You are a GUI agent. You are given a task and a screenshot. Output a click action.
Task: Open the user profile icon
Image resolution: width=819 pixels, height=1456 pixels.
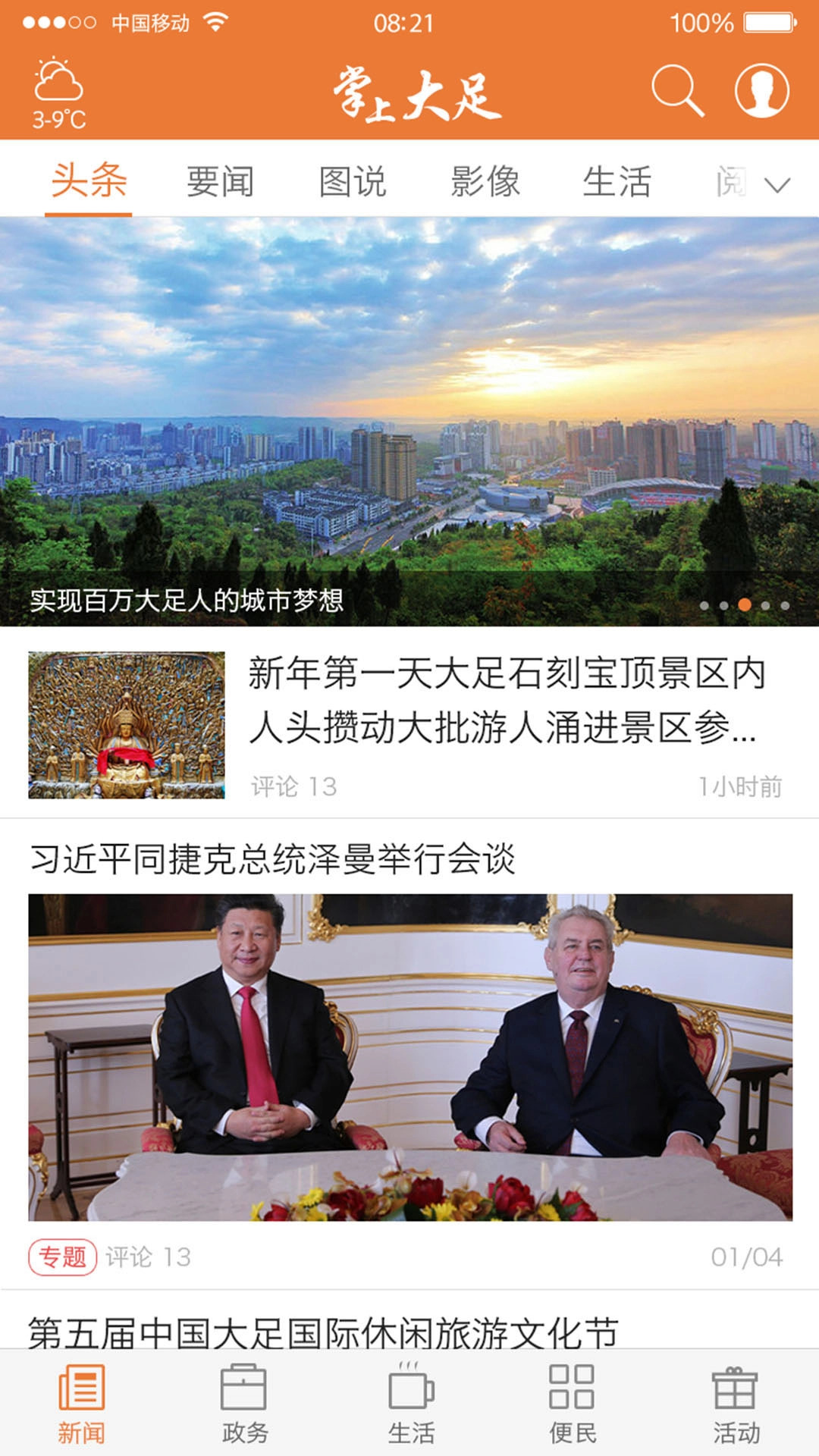762,92
